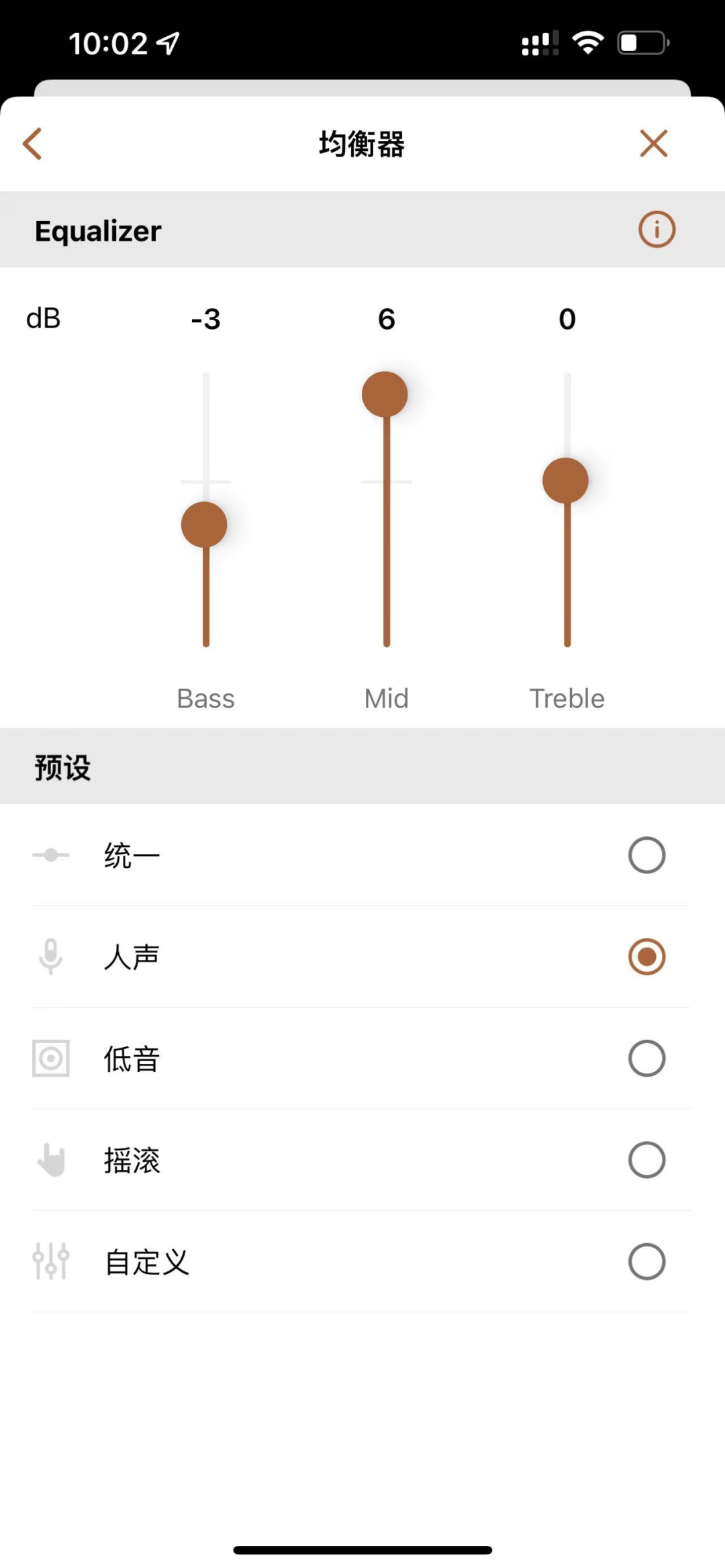Go back from the 均衡器 screen
Viewport: 725px width, 1568px height.
33,144
